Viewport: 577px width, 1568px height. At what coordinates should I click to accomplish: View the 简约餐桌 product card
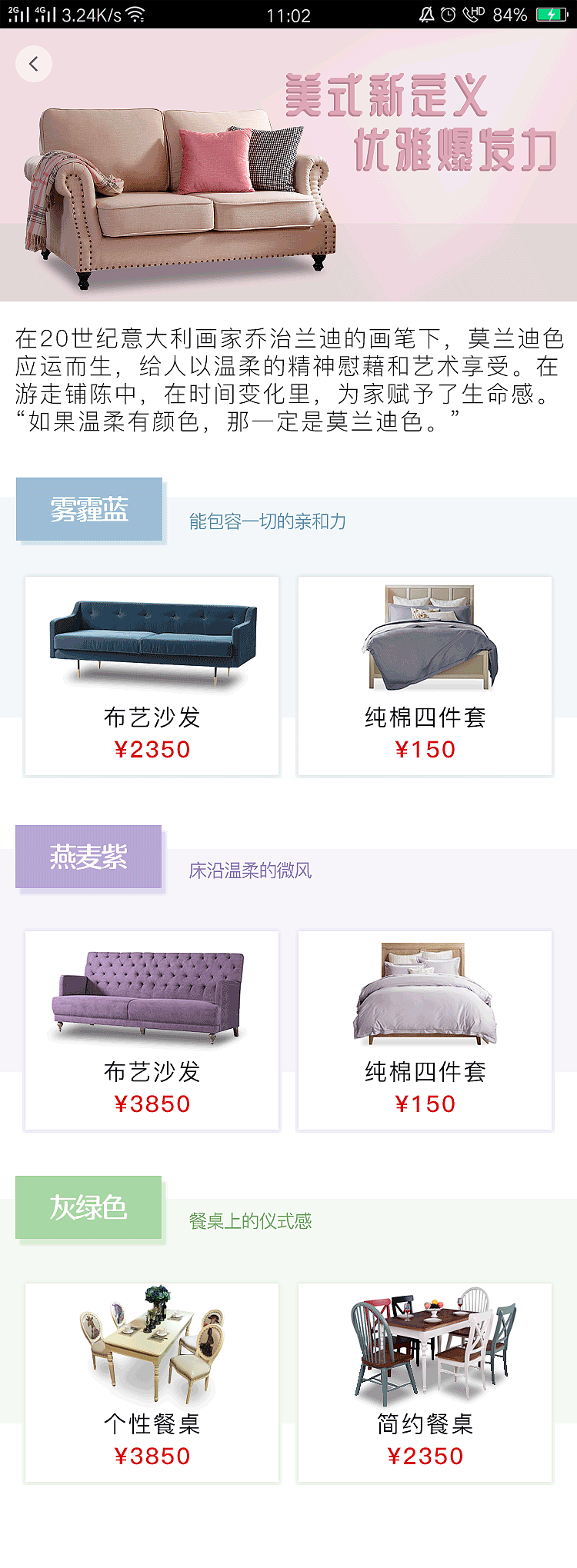[425, 1382]
